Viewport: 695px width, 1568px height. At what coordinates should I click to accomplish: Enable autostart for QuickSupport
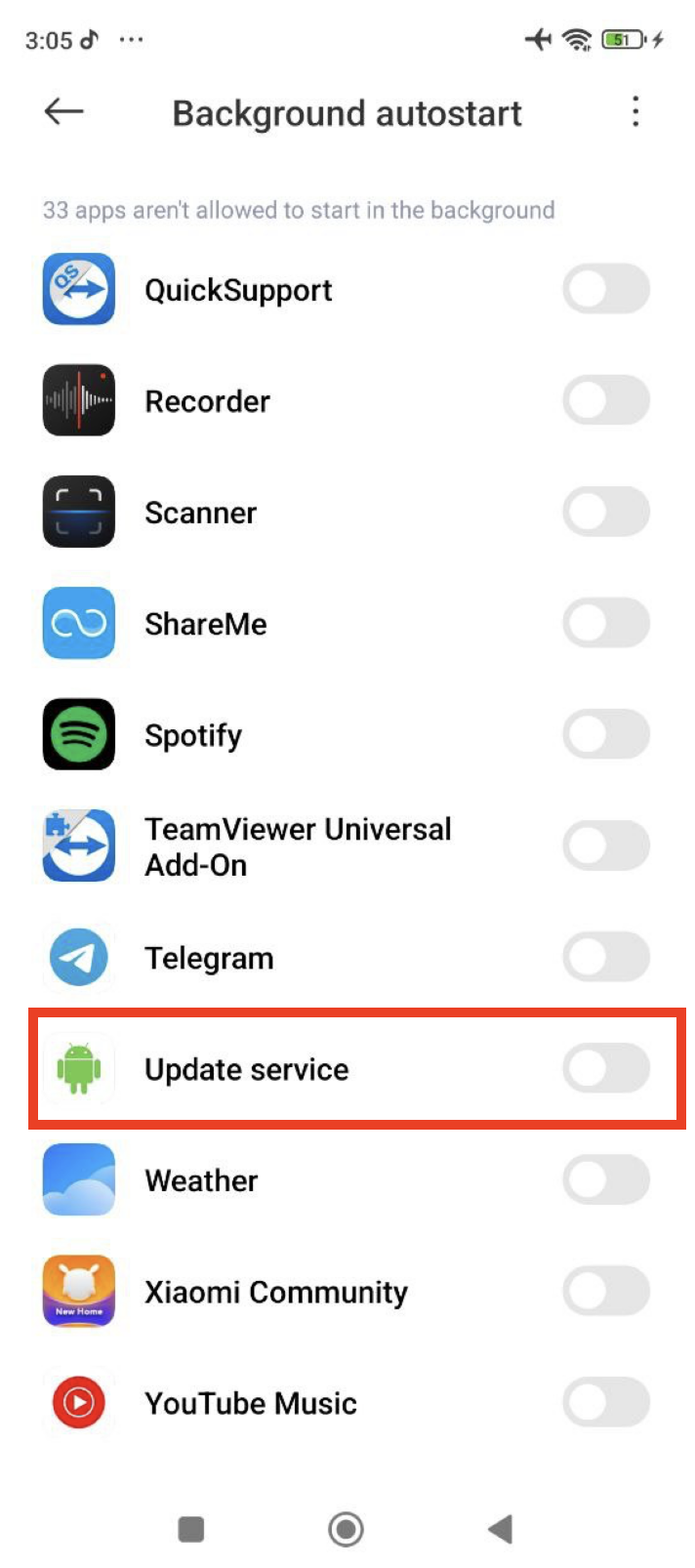tap(605, 290)
